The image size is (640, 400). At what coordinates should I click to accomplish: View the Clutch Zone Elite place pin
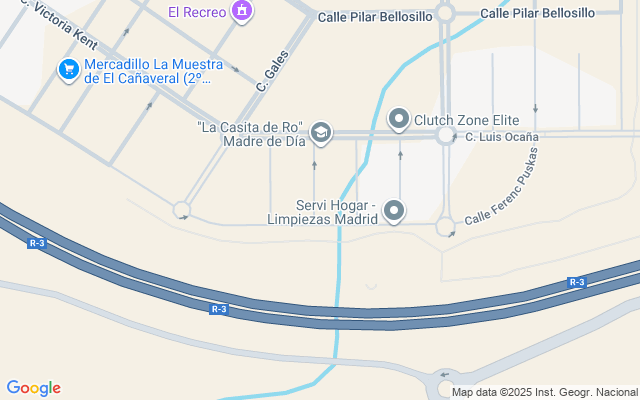click(x=399, y=120)
